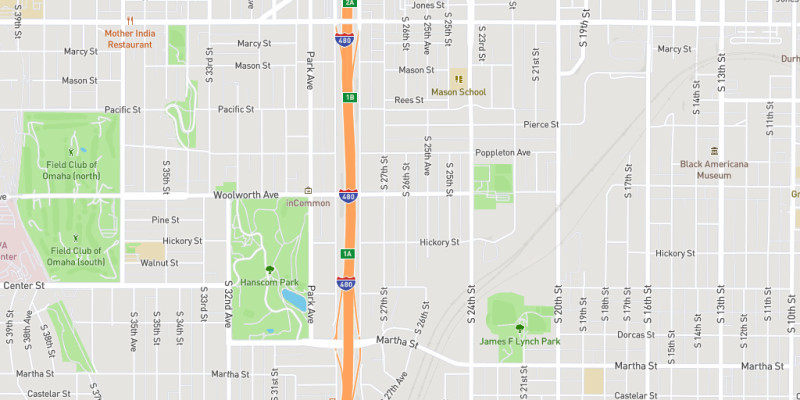
Task: Open Field Club of Omaha (north) marker
Action: 70,151
